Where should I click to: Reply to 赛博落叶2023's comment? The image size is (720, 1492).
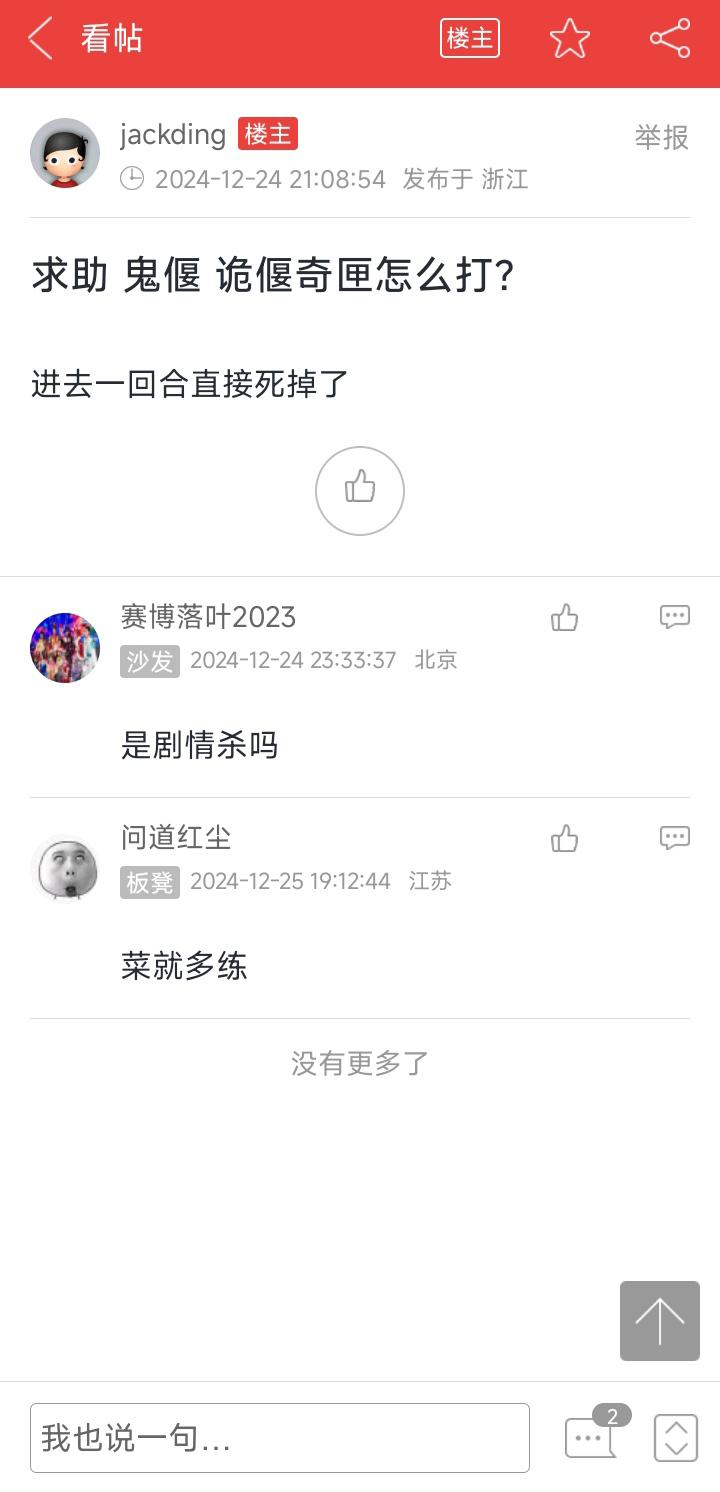click(675, 617)
